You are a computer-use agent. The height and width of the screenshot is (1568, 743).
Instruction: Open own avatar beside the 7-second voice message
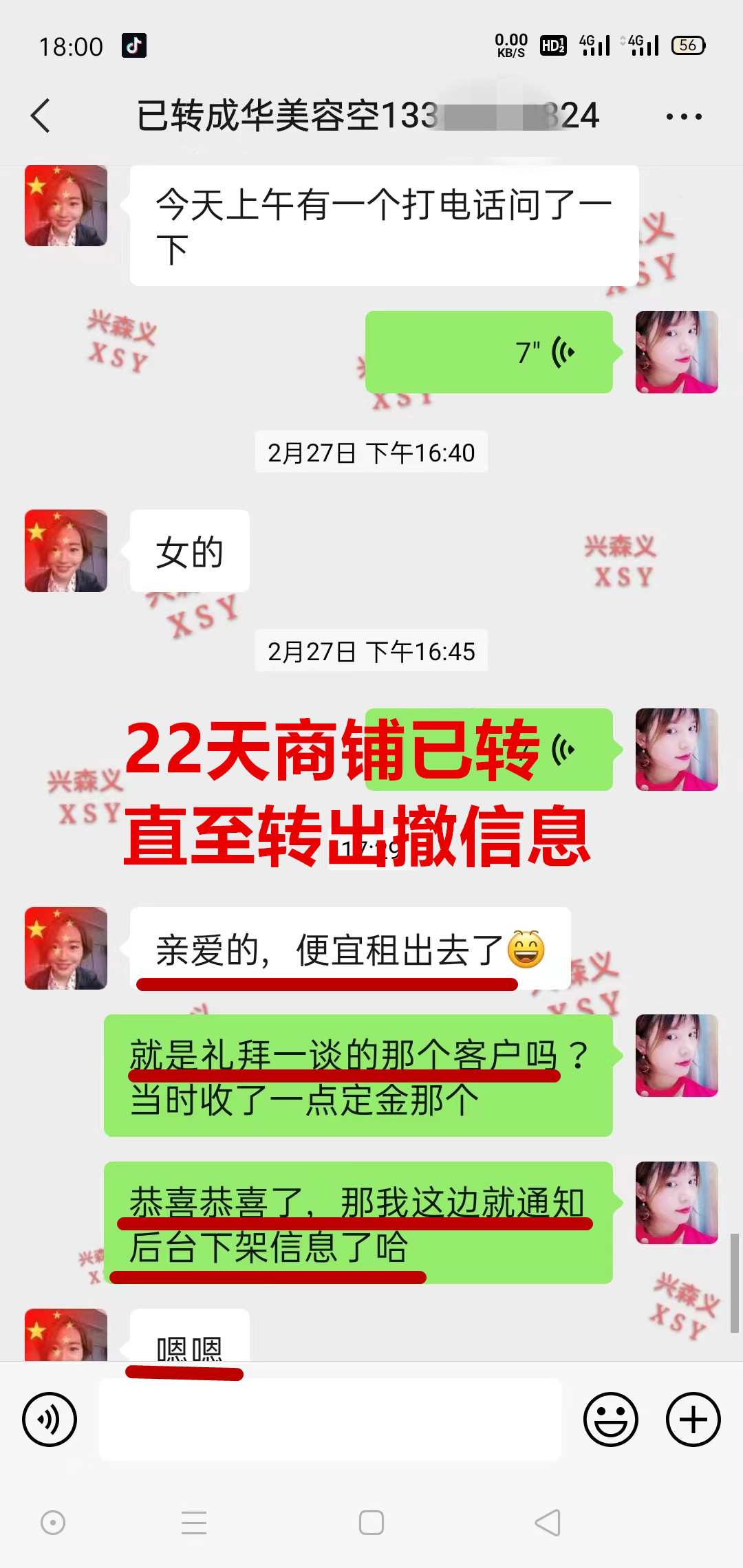[676, 352]
